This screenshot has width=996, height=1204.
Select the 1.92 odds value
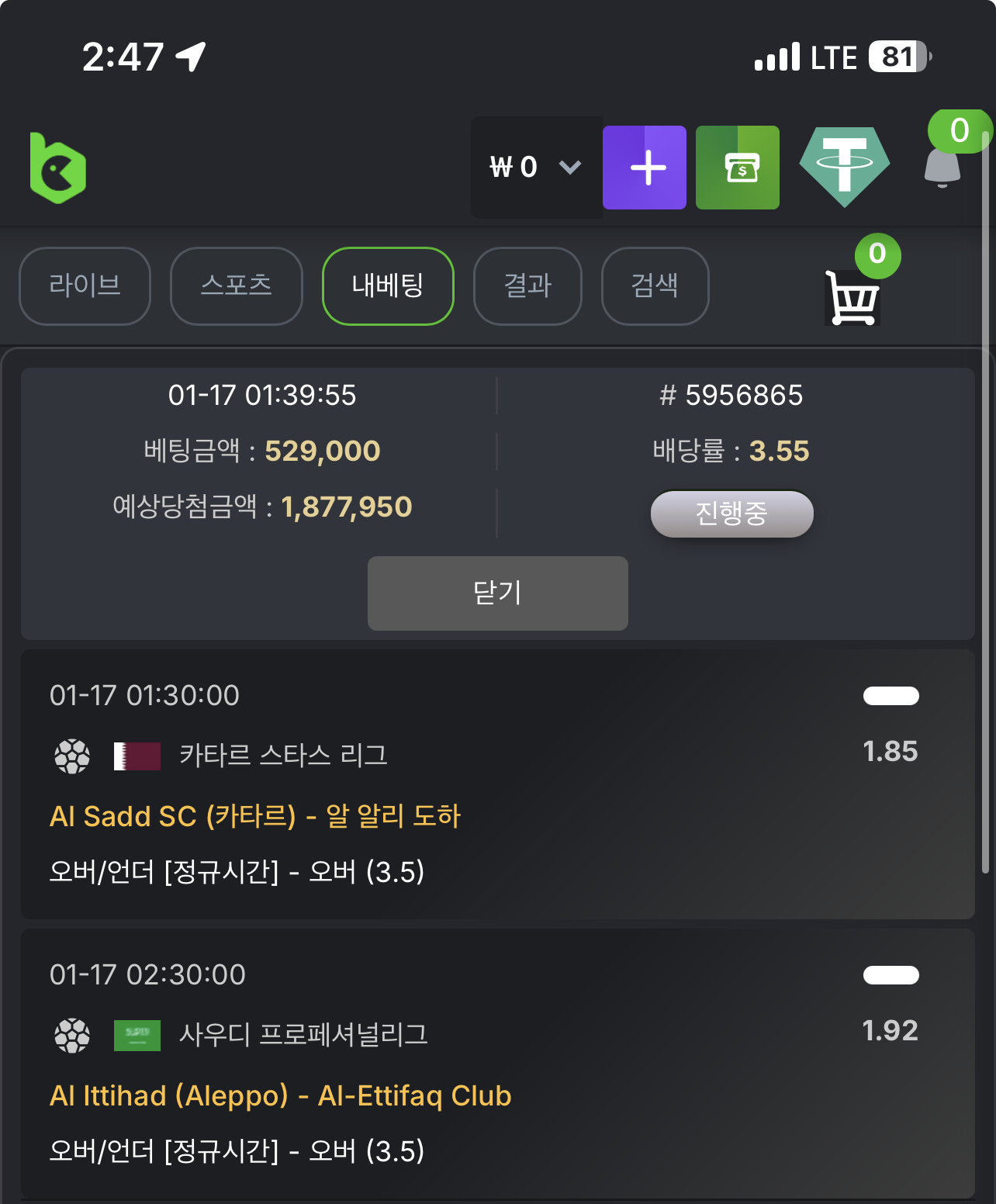click(890, 1030)
